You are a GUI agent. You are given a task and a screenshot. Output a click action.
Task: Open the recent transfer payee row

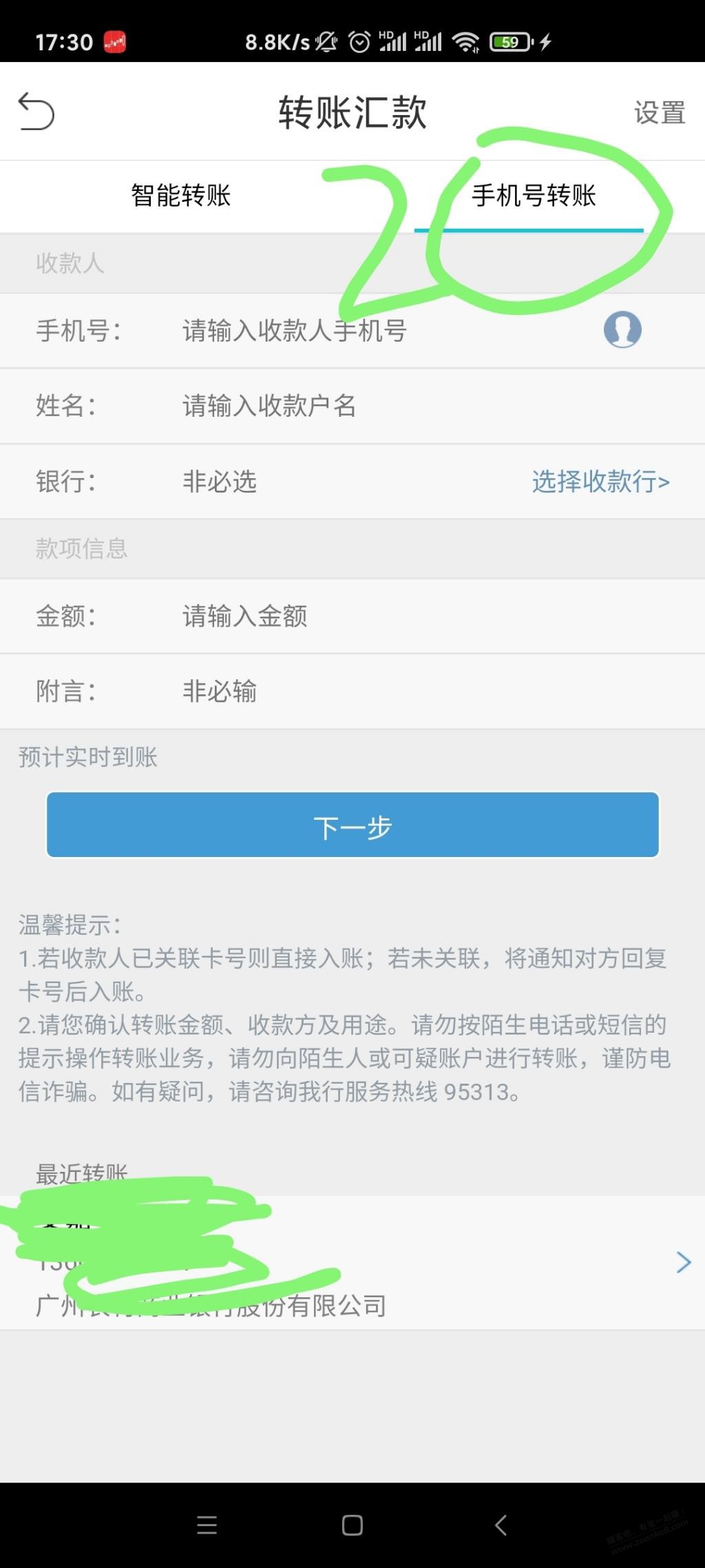coord(352,1262)
